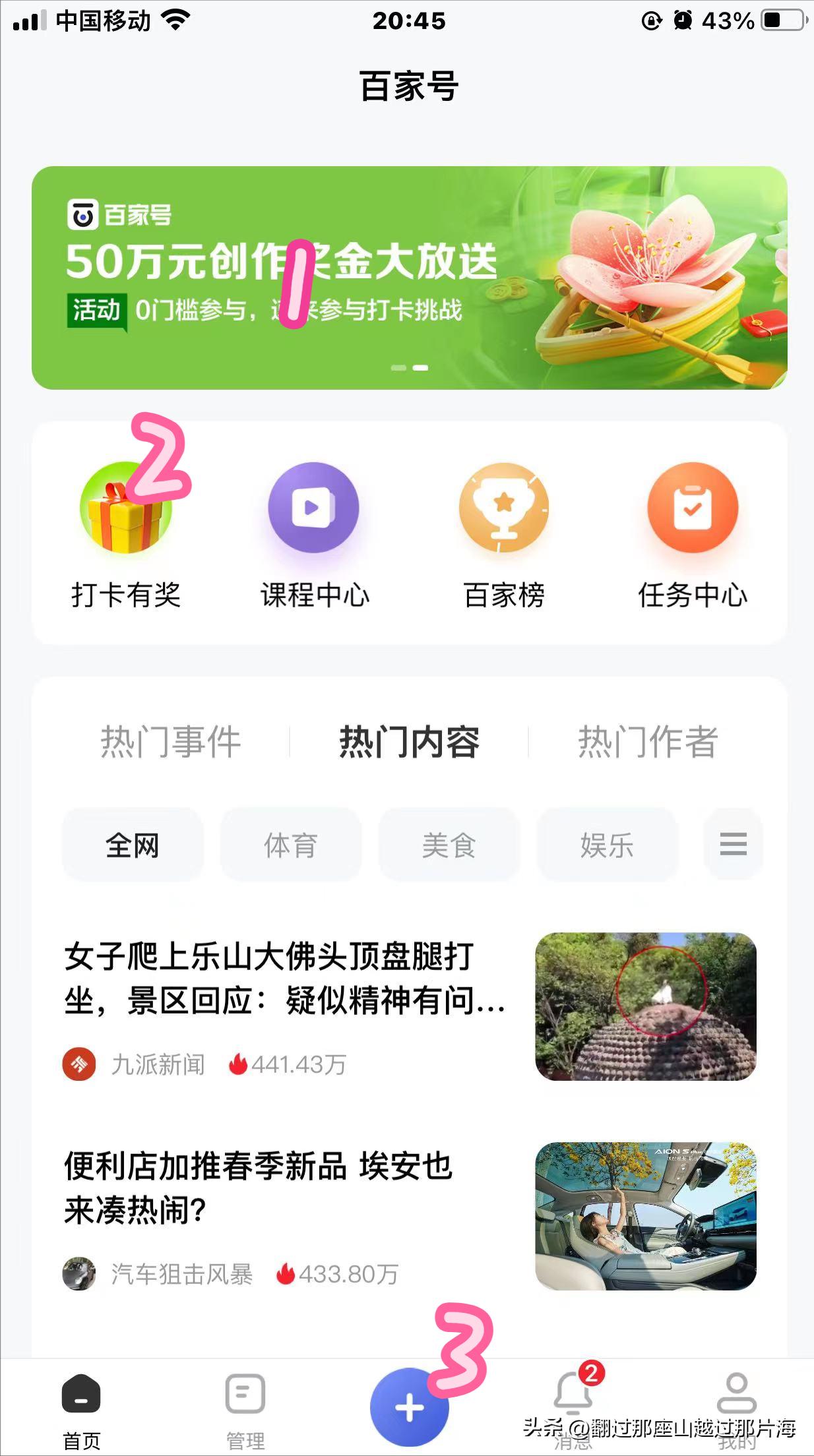The height and width of the screenshot is (1456, 814).
Task: Enable the 娱乐 category filter
Action: click(x=607, y=845)
